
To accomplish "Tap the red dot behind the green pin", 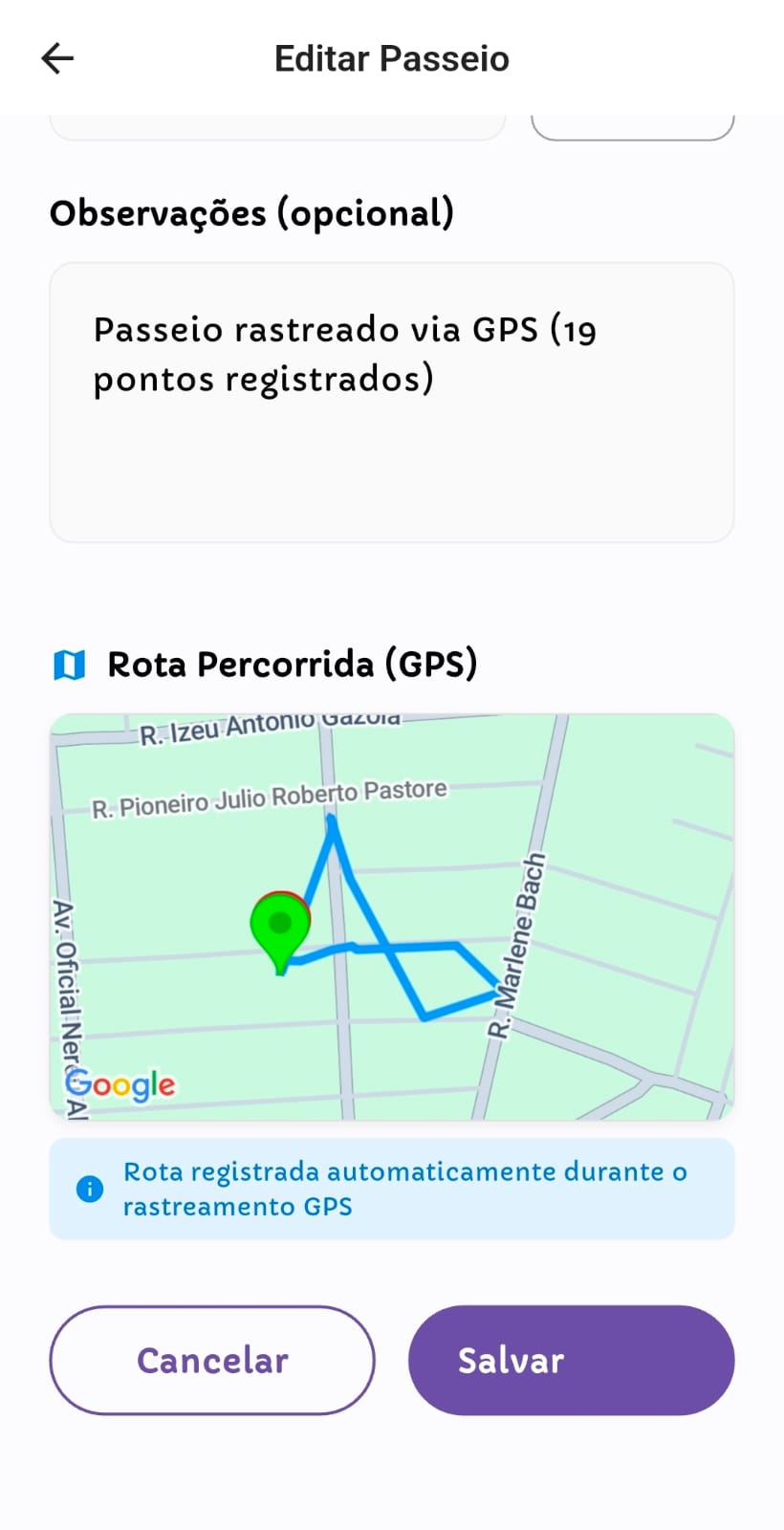I will tap(298, 900).
